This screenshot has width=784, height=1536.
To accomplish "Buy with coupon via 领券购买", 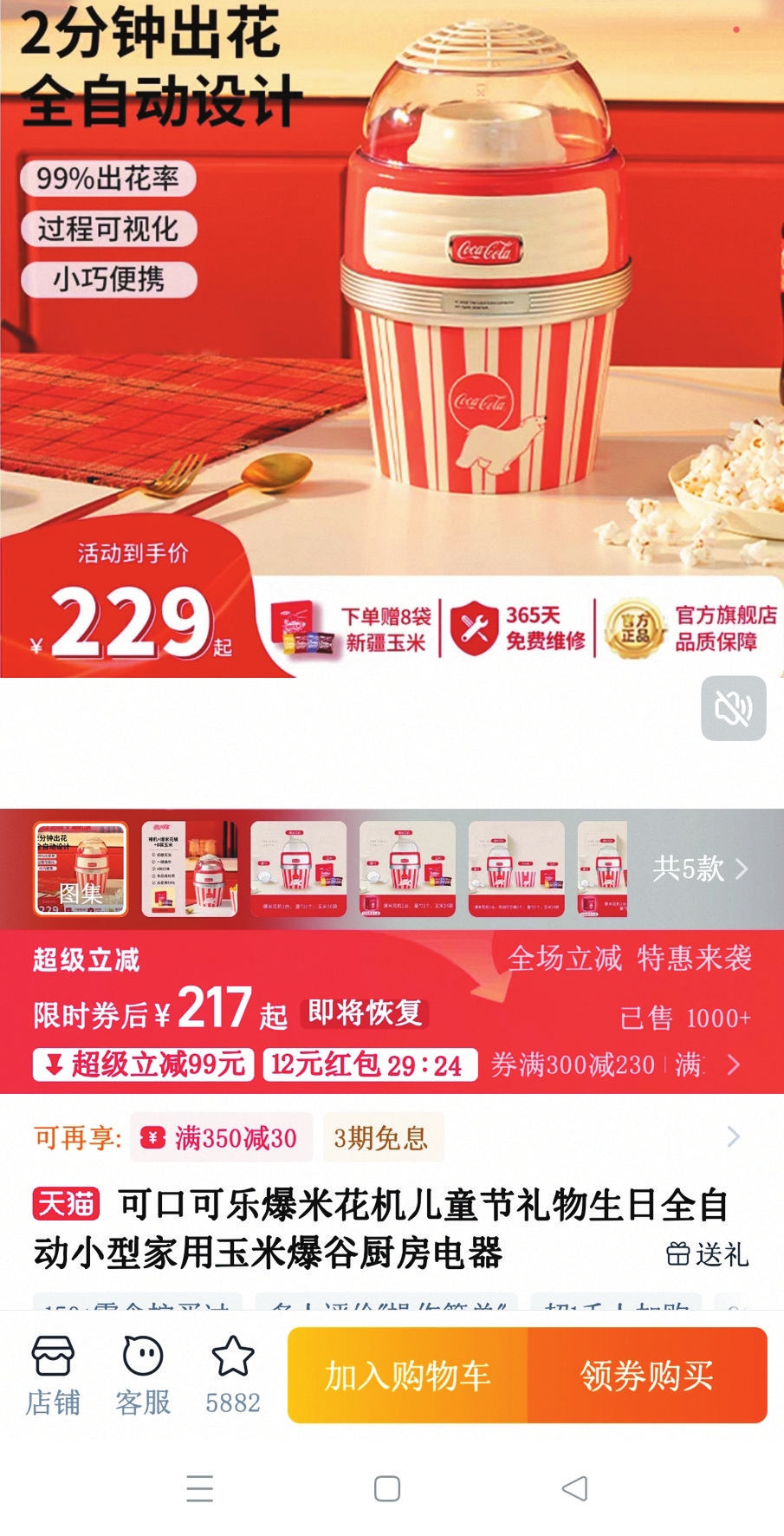I will pos(647,1376).
